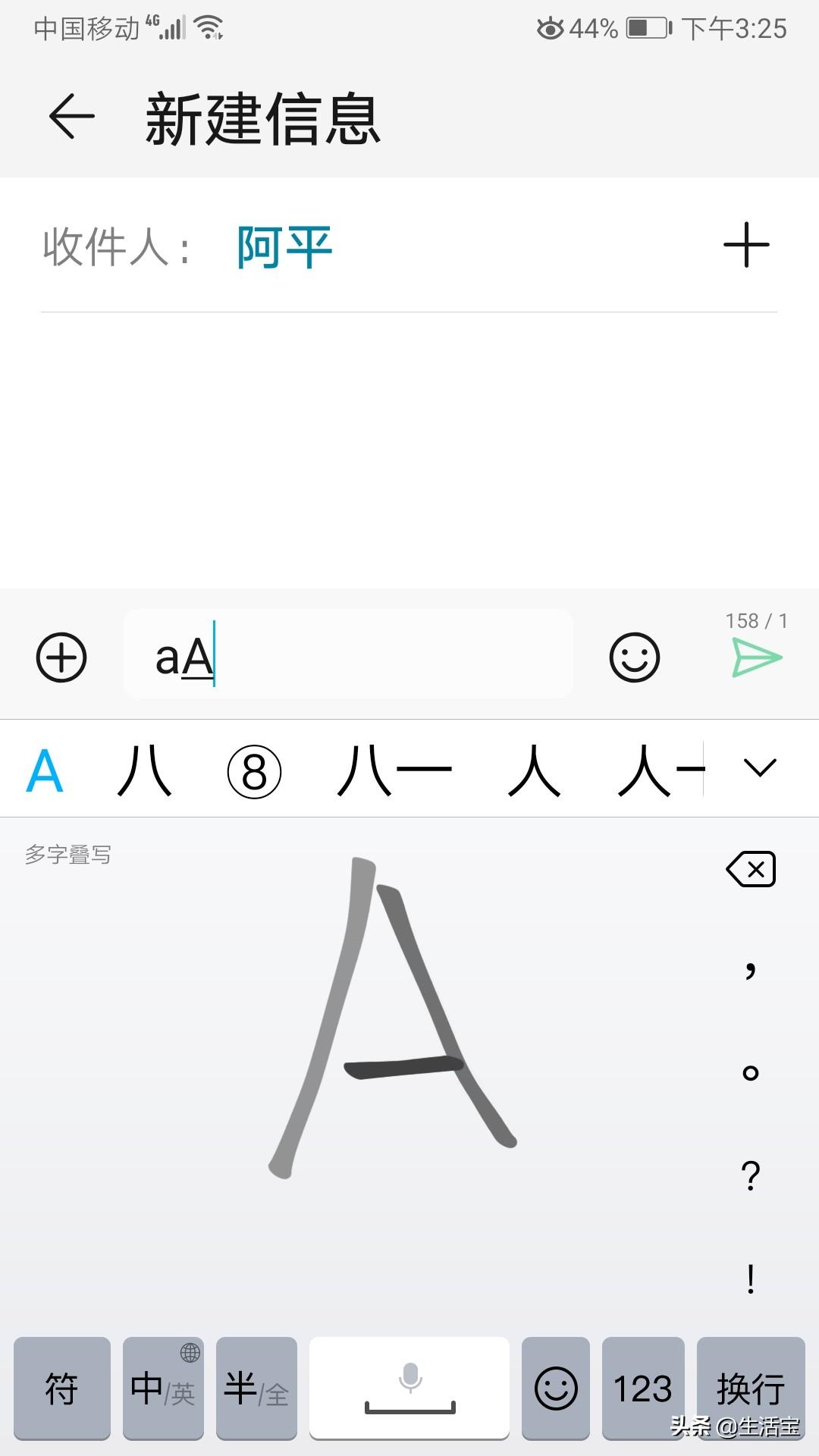Tap the attachment plus icon near message box
Image resolution: width=819 pixels, height=1456 pixels.
point(61,657)
